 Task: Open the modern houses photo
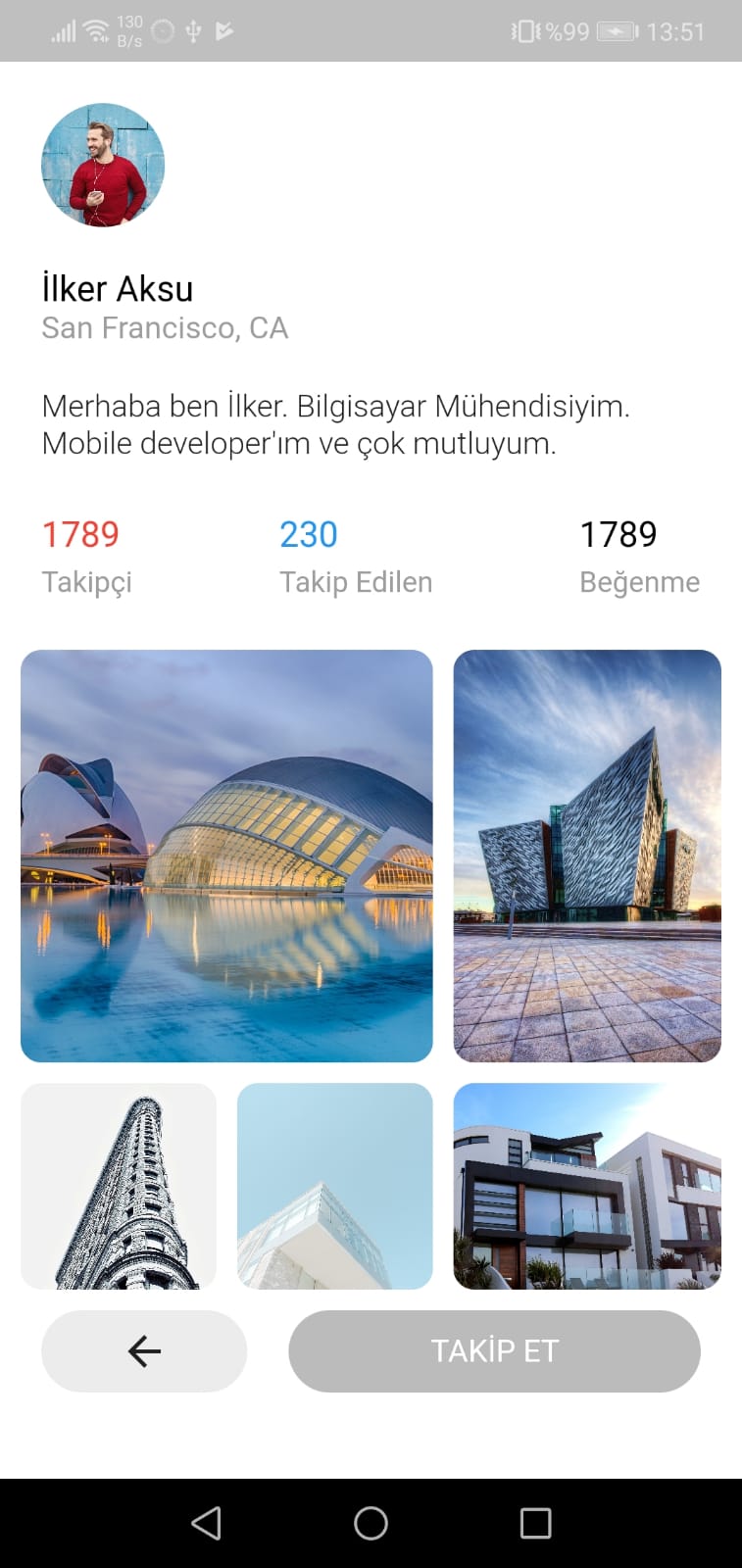[586, 1186]
